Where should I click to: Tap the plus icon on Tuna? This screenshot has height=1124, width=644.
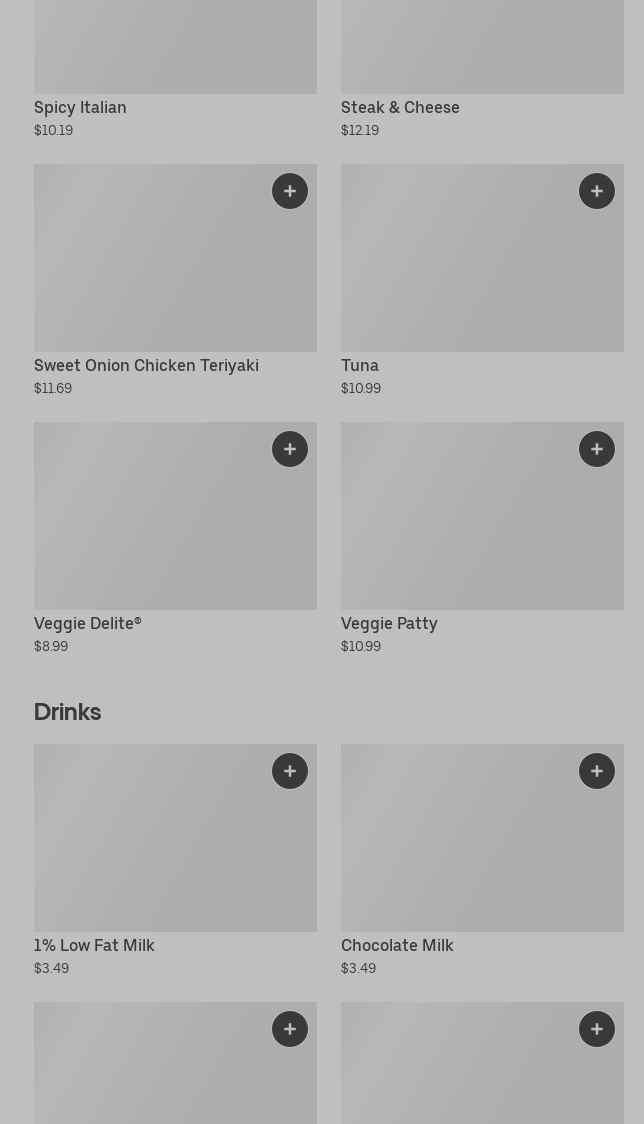(597, 191)
